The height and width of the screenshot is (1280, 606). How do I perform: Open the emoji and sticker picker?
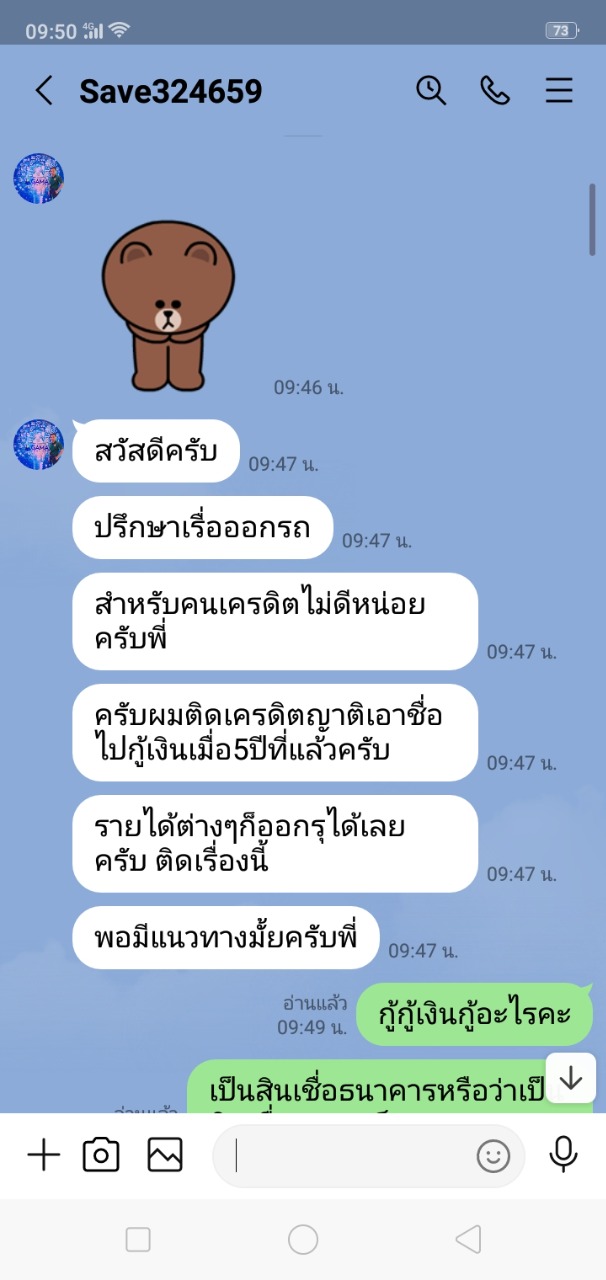[x=493, y=1157]
